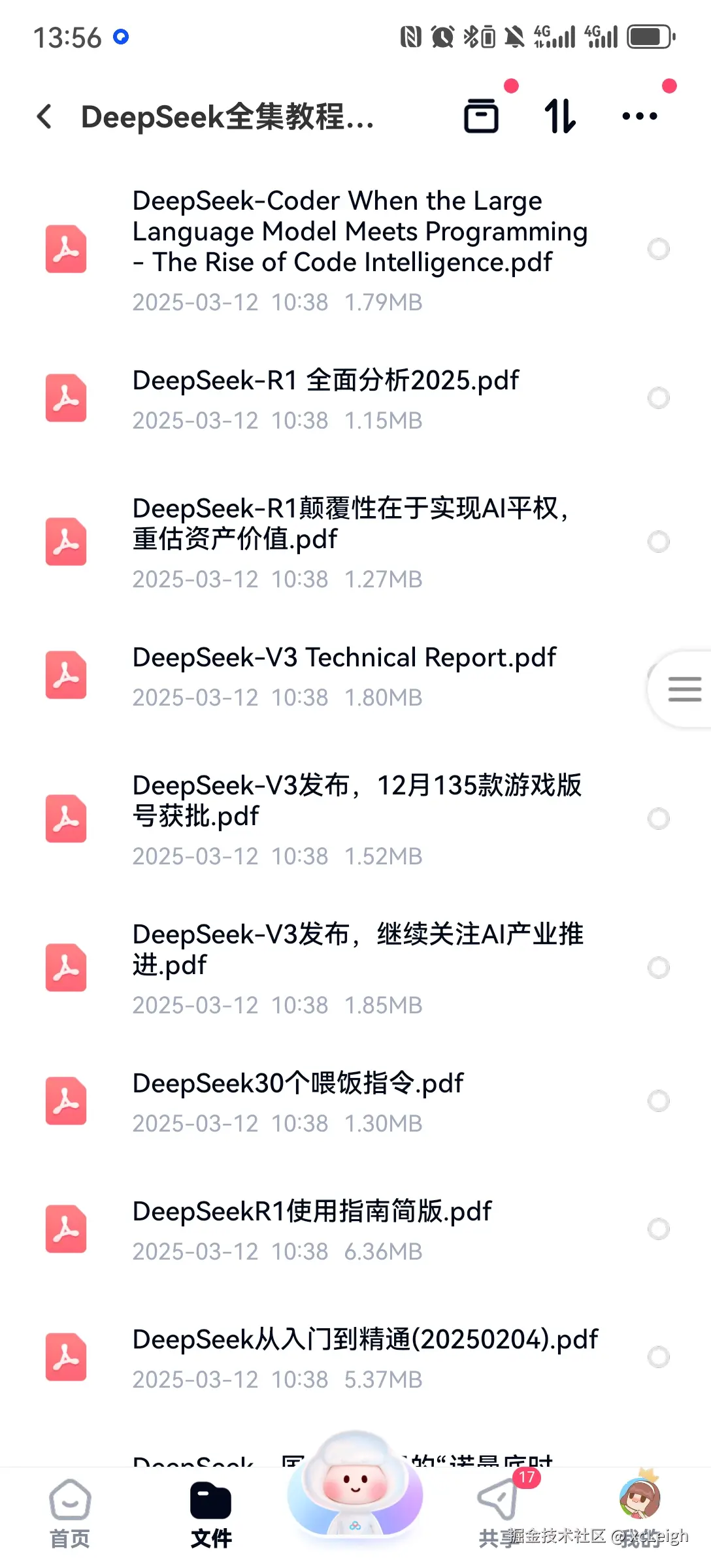The height and width of the screenshot is (1568, 711).
Task: Check the circle for DeepSeek-V3发布游戏版号 PDF
Action: 658,819
